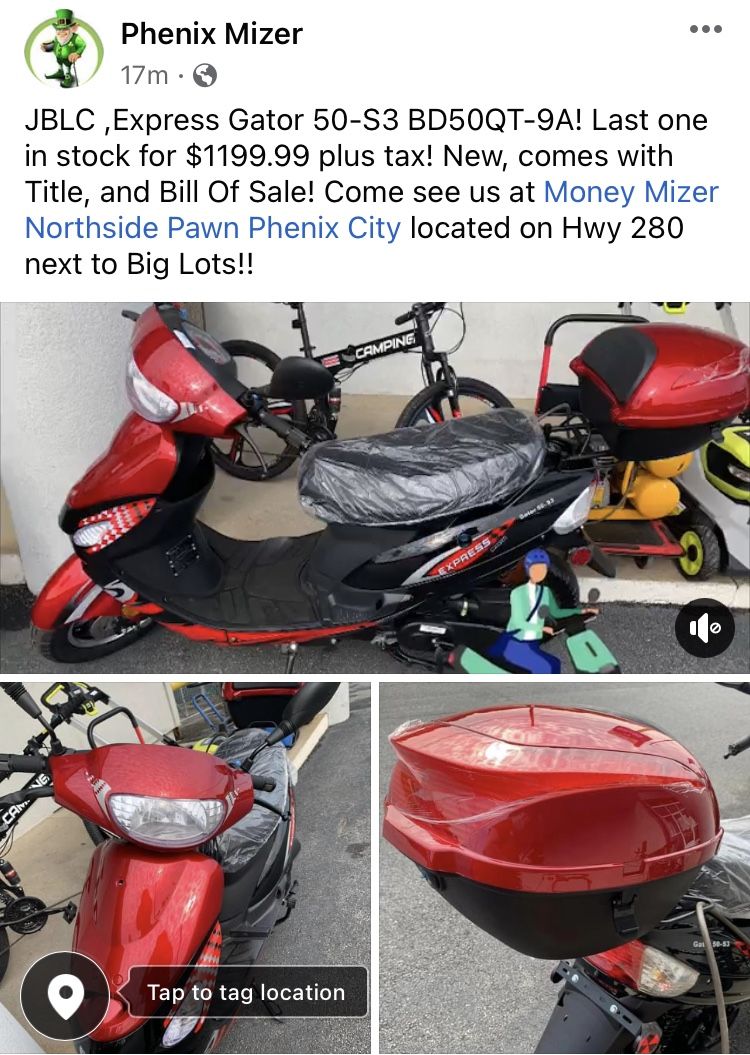Open the Phenix Mizer profile name

211,34
